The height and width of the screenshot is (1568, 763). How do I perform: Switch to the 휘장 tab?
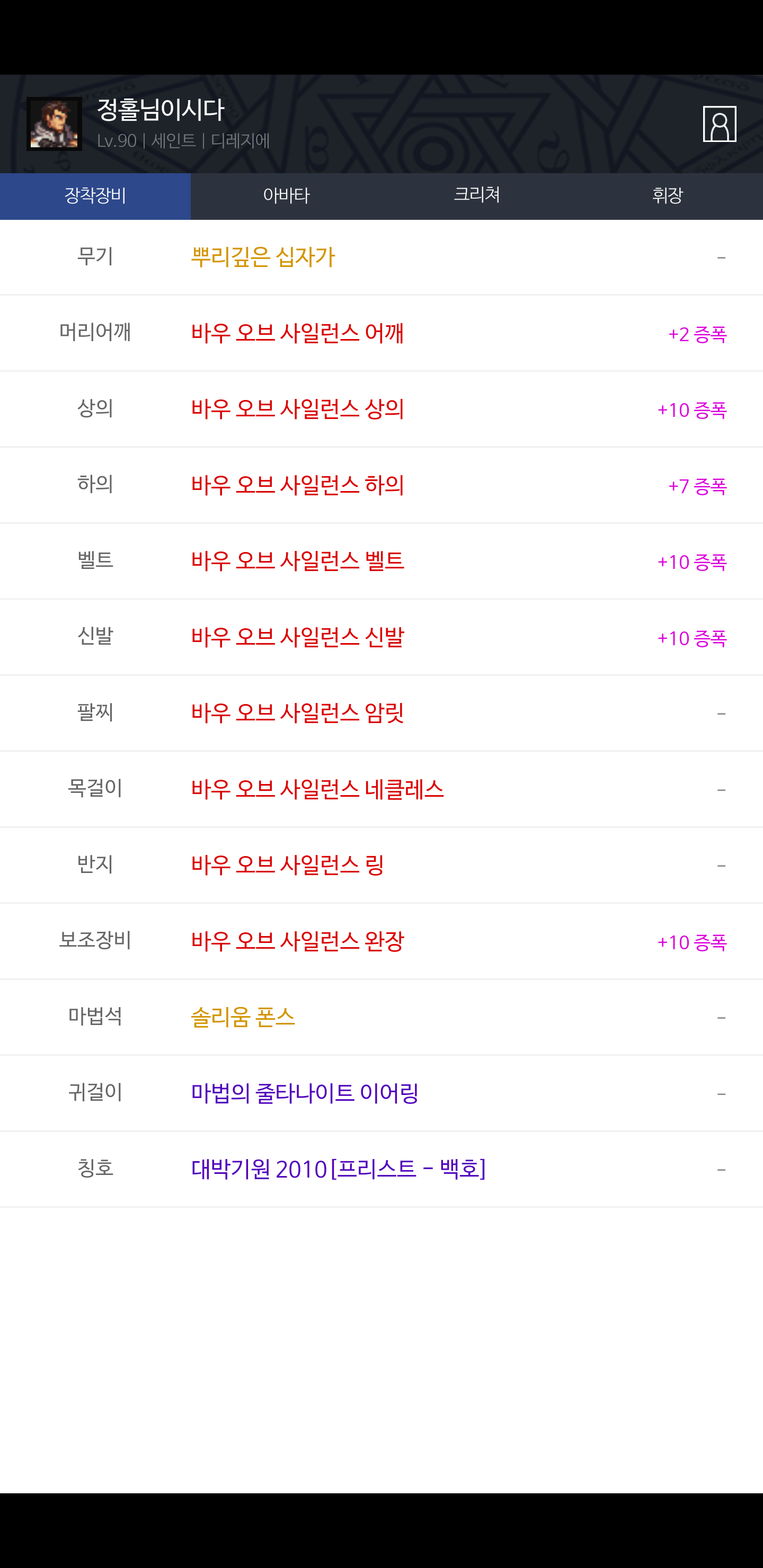pyautogui.click(x=668, y=196)
